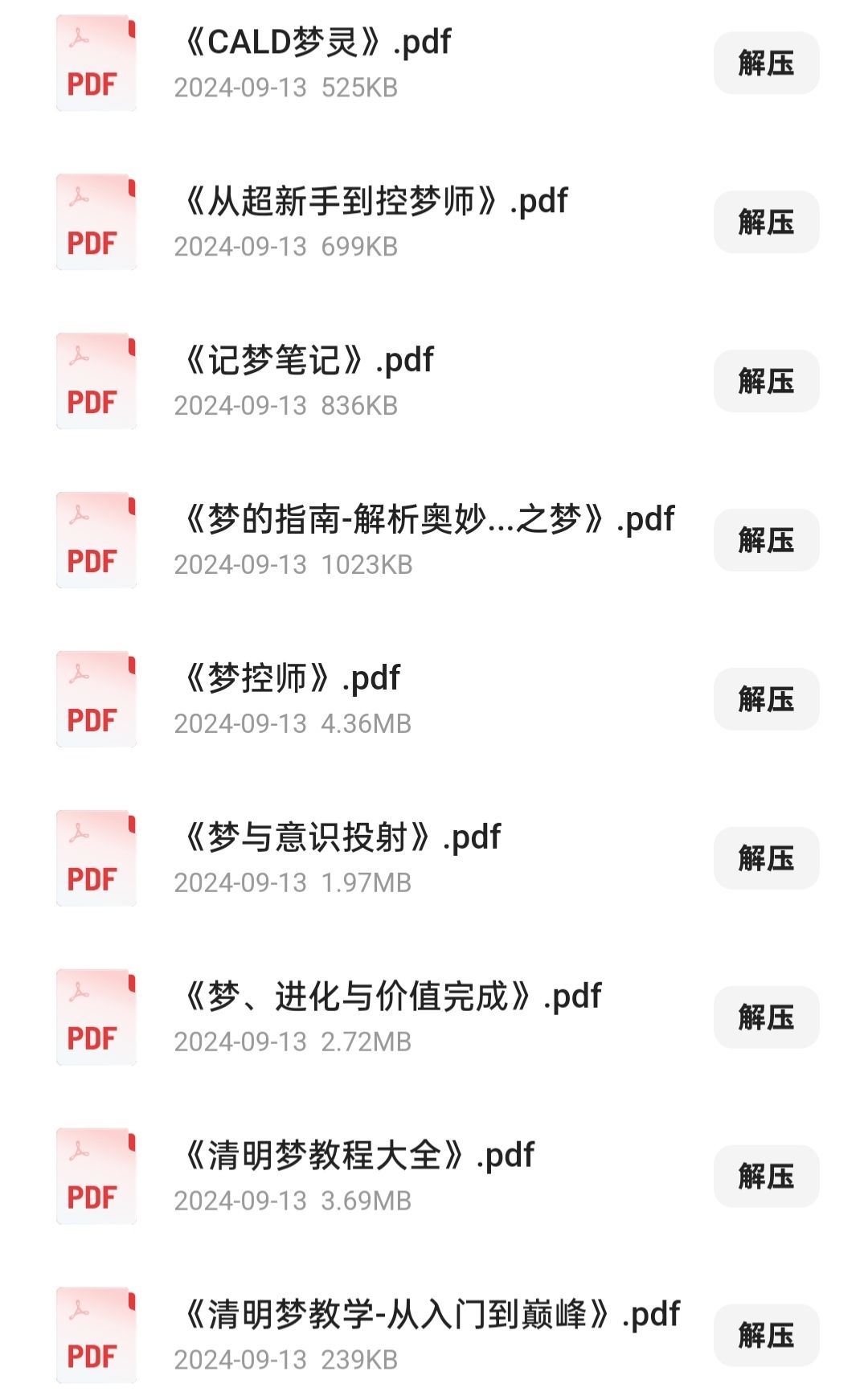This screenshot has width=868, height=1400.
Task: Tap 解压 next to 《记梦笔记》.pdf
Action: coord(766,382)
